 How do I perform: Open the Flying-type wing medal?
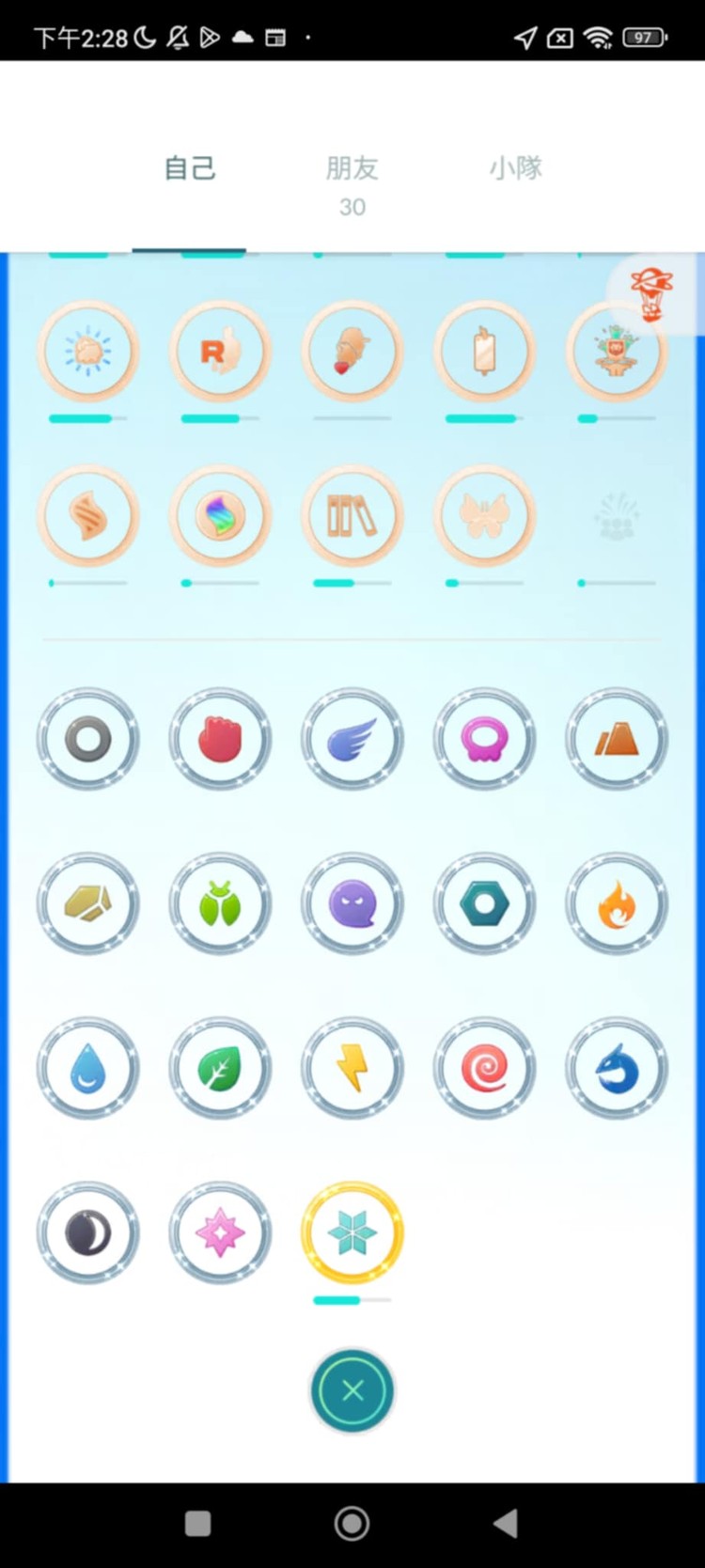[x=352, y=740]
